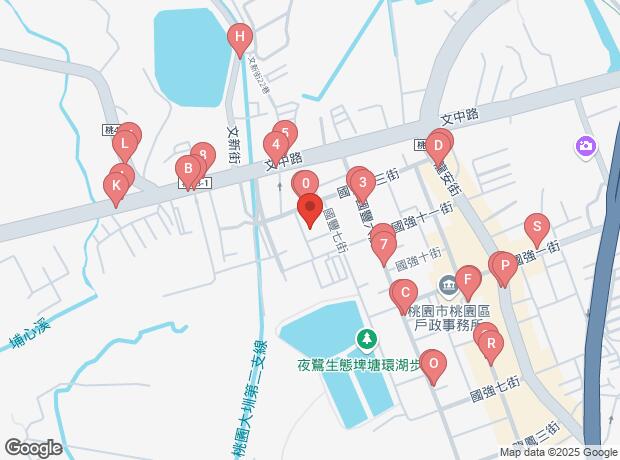Select the marker labeled R
Image resolution: width=620 pixels, height=460 pixels.
point(490,344)
